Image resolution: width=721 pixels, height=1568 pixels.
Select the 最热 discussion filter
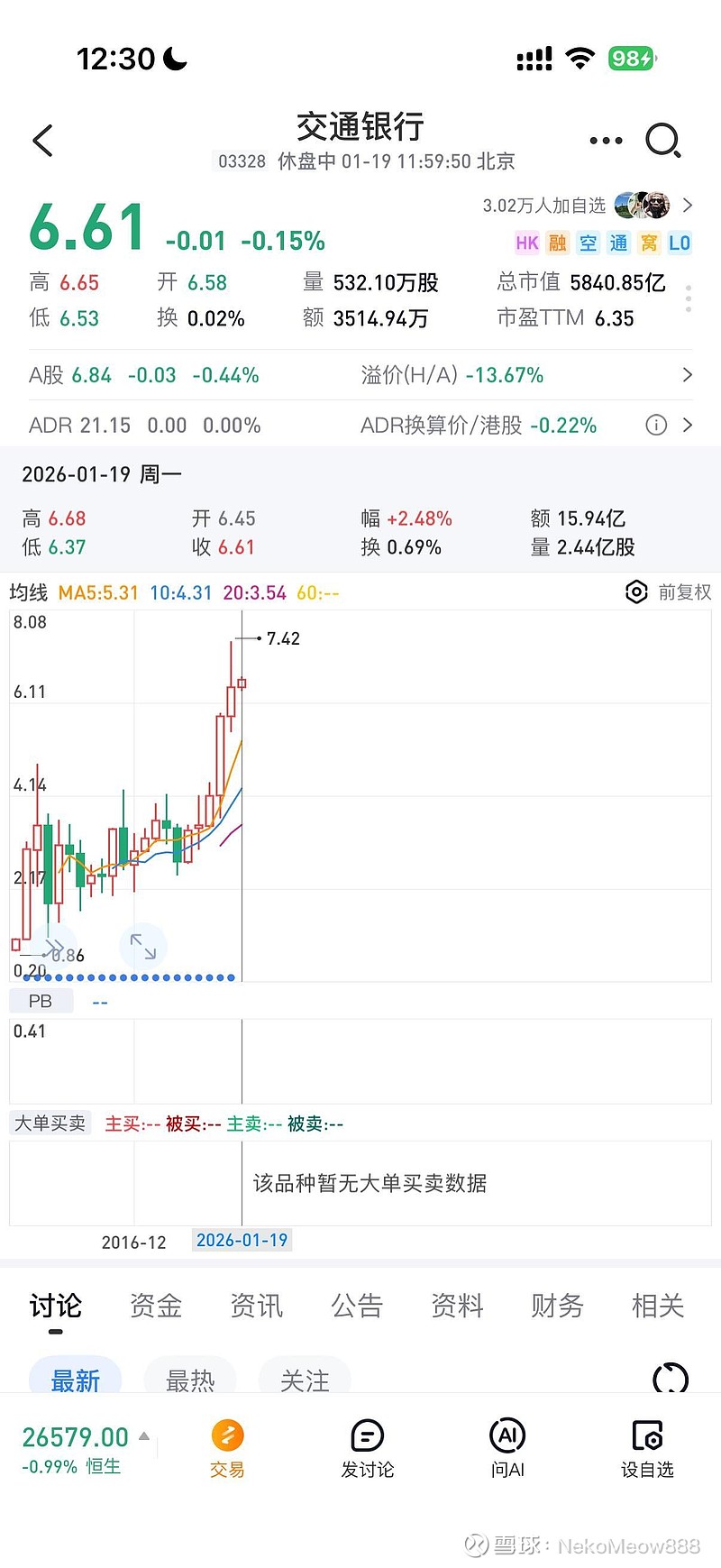(189, 1378)
